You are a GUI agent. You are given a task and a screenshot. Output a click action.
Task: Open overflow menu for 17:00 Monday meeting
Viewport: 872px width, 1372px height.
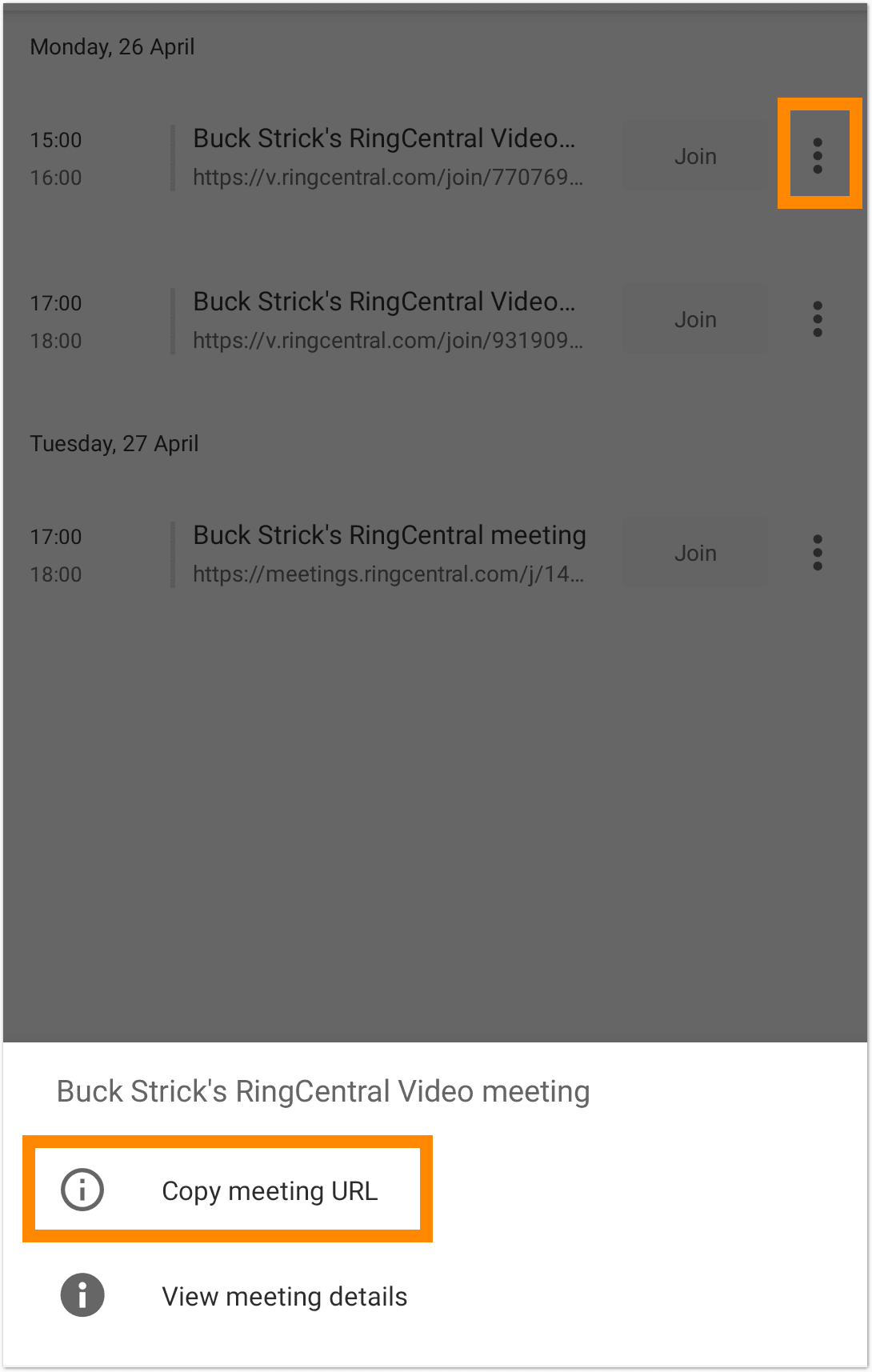818,319
